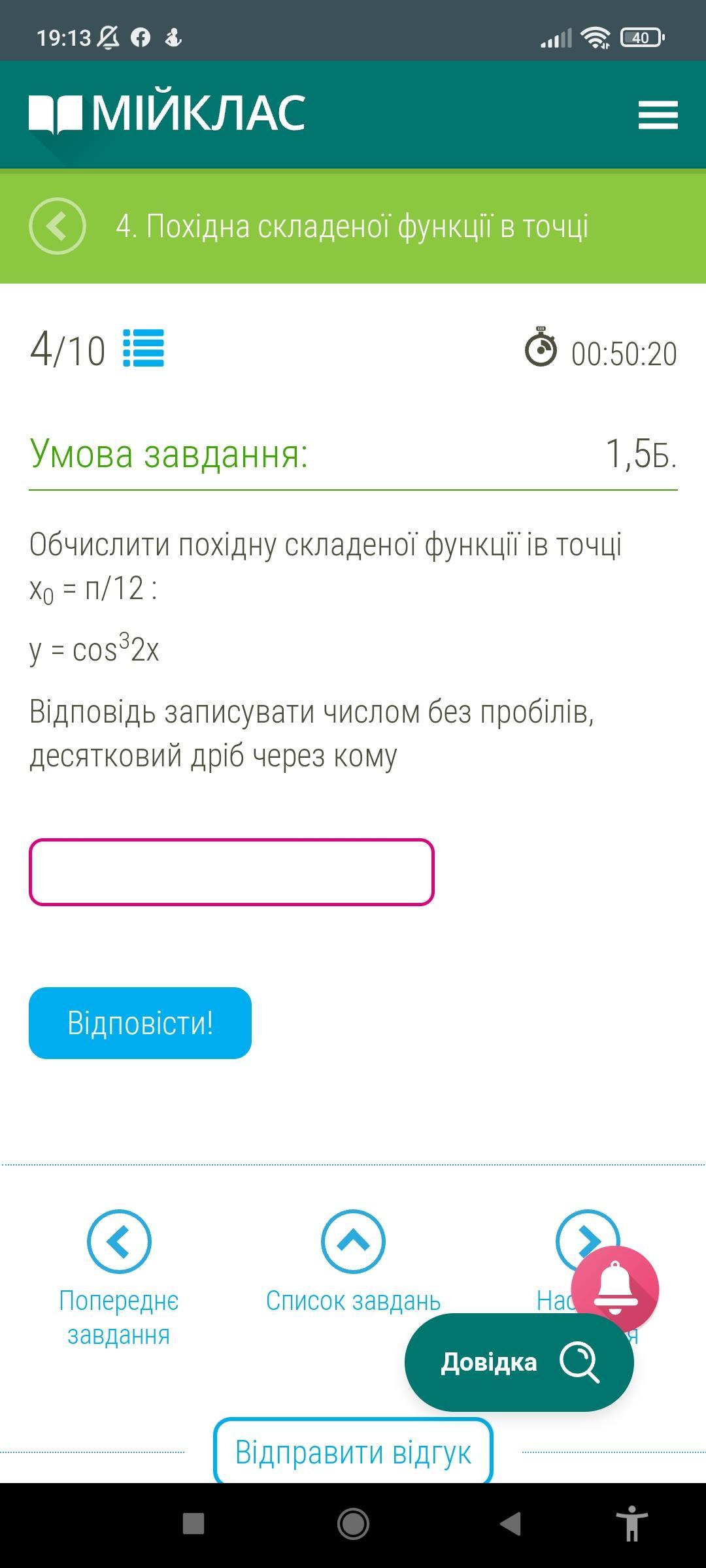Open Довідка help search

519,1362
